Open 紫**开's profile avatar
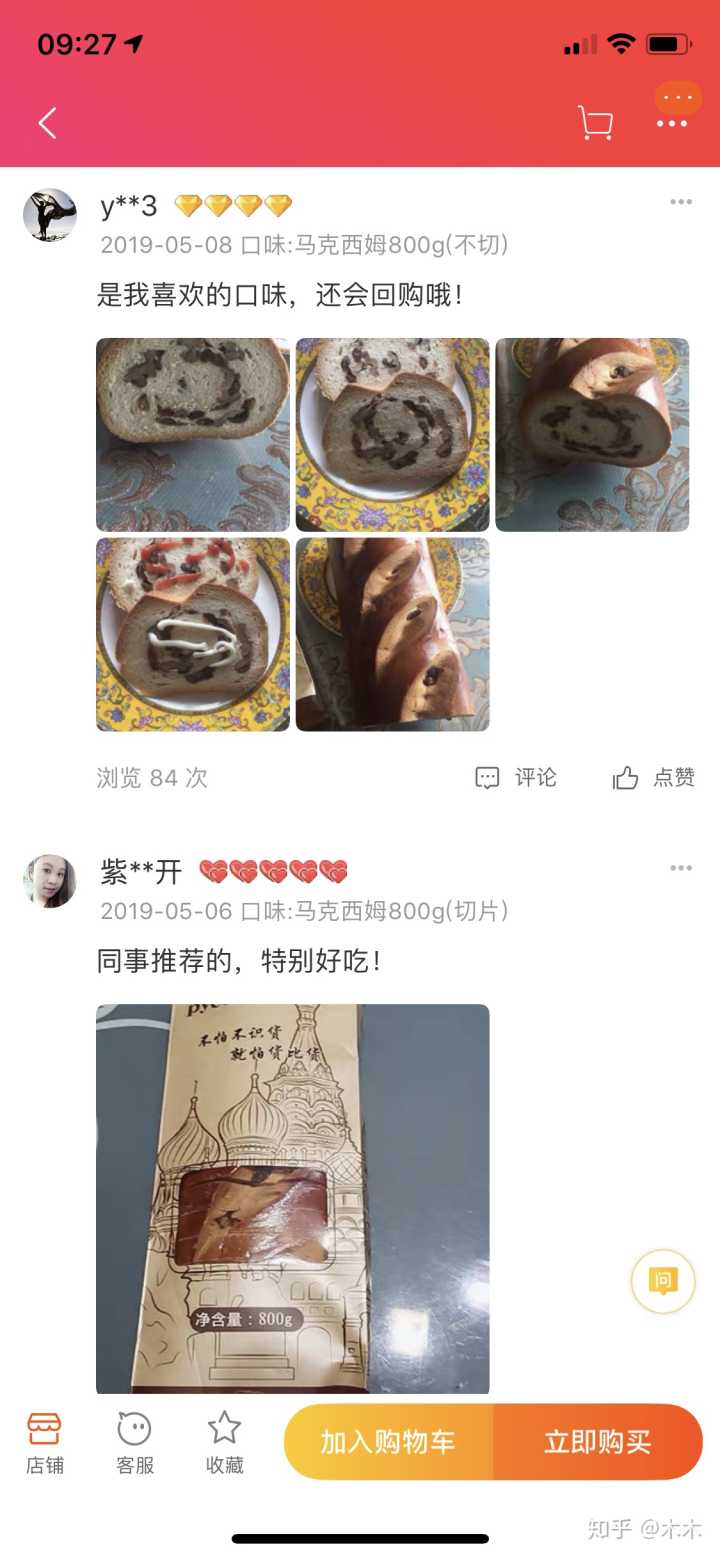Screen dimensions: 720x1559 coord(50,881)
